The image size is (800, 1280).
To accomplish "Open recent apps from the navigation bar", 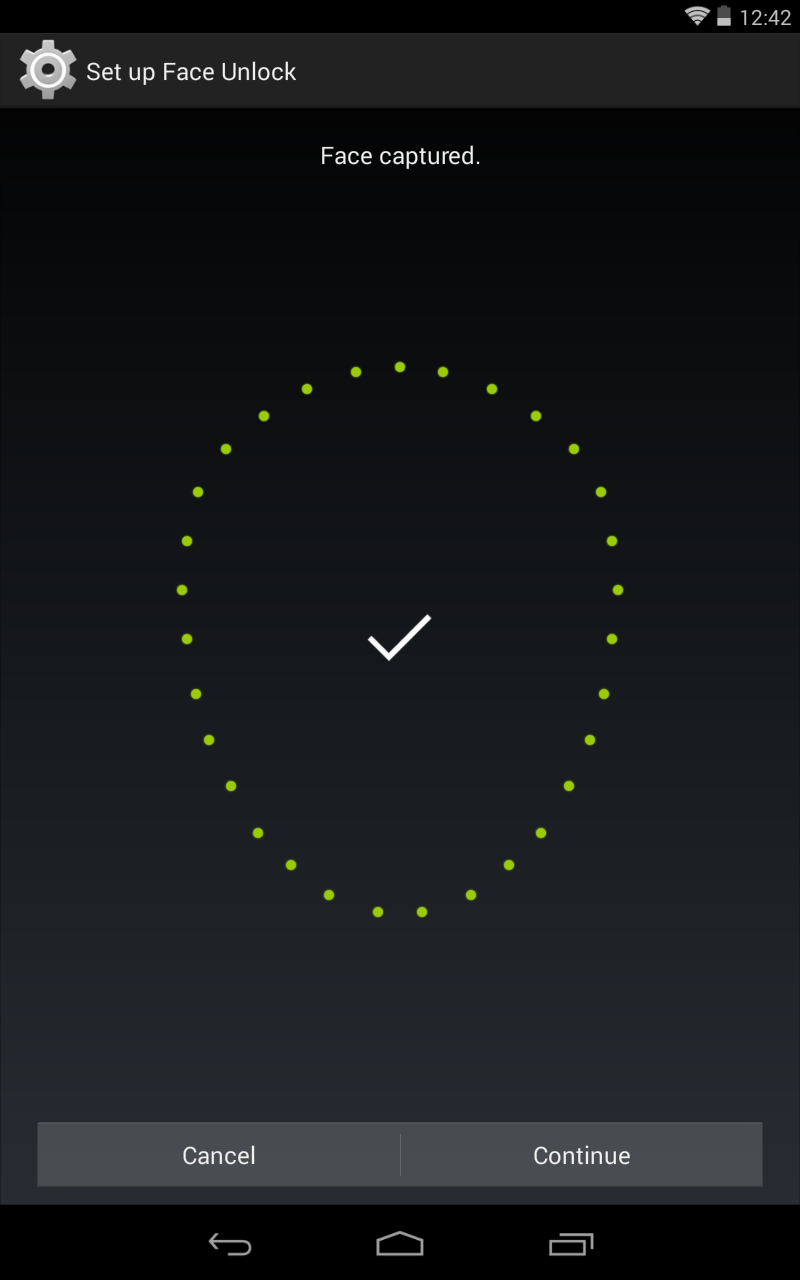I will click(571, 1244).
